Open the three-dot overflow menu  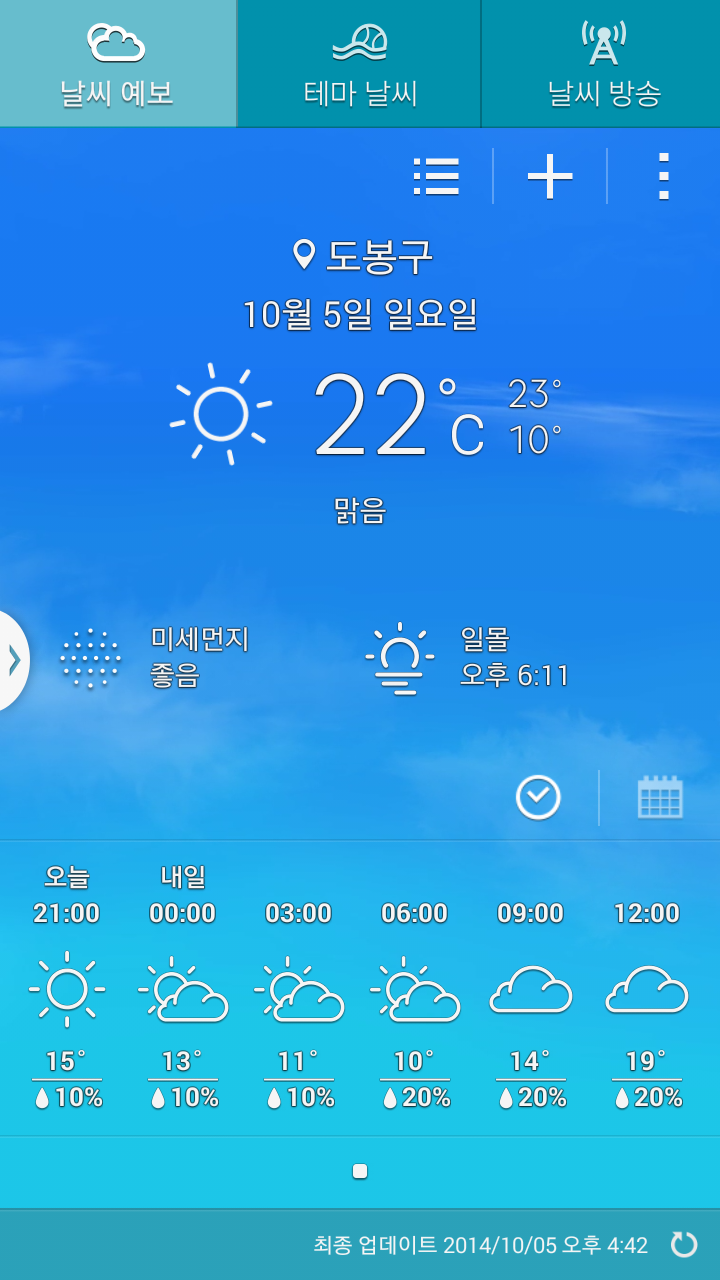point(663,177)
